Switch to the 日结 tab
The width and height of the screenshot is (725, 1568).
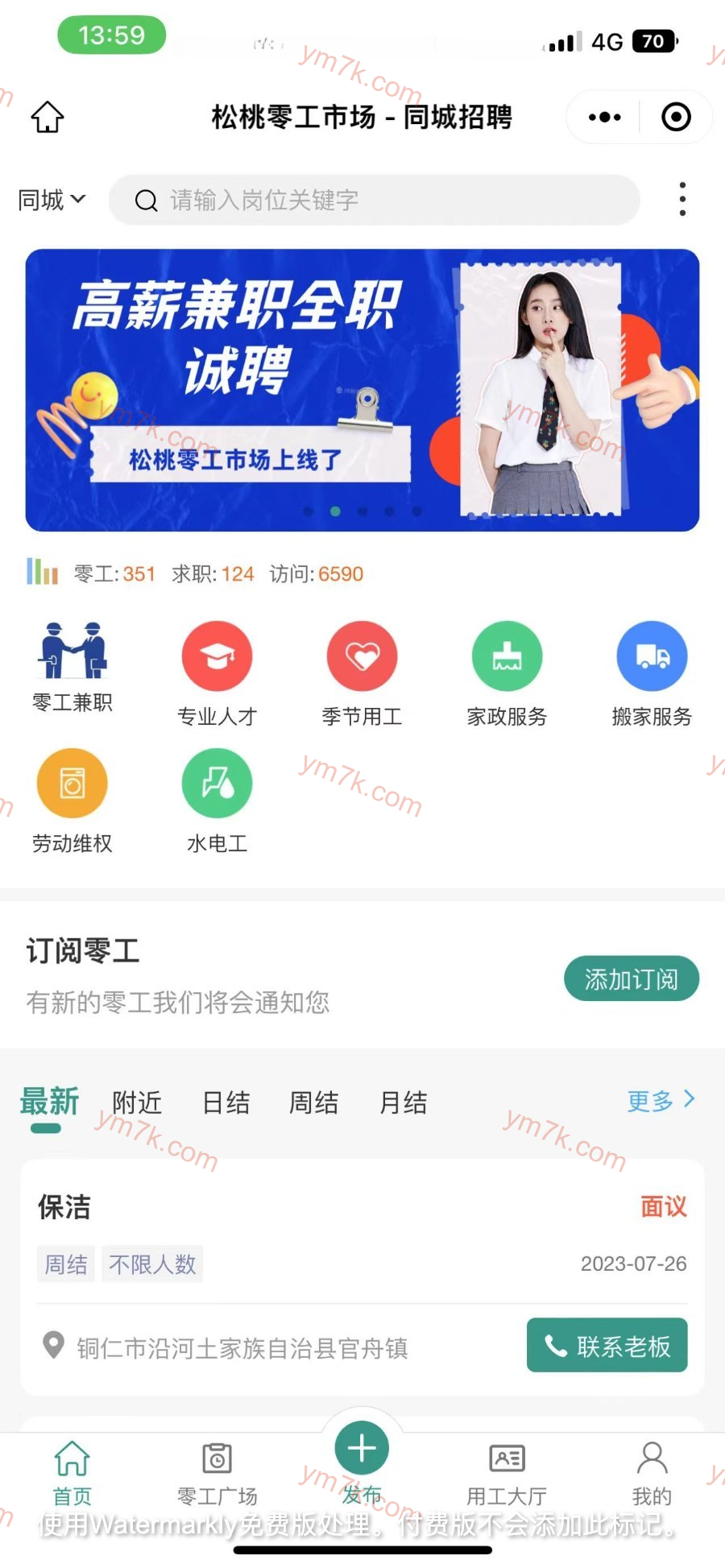click(x=226, y=1102)
